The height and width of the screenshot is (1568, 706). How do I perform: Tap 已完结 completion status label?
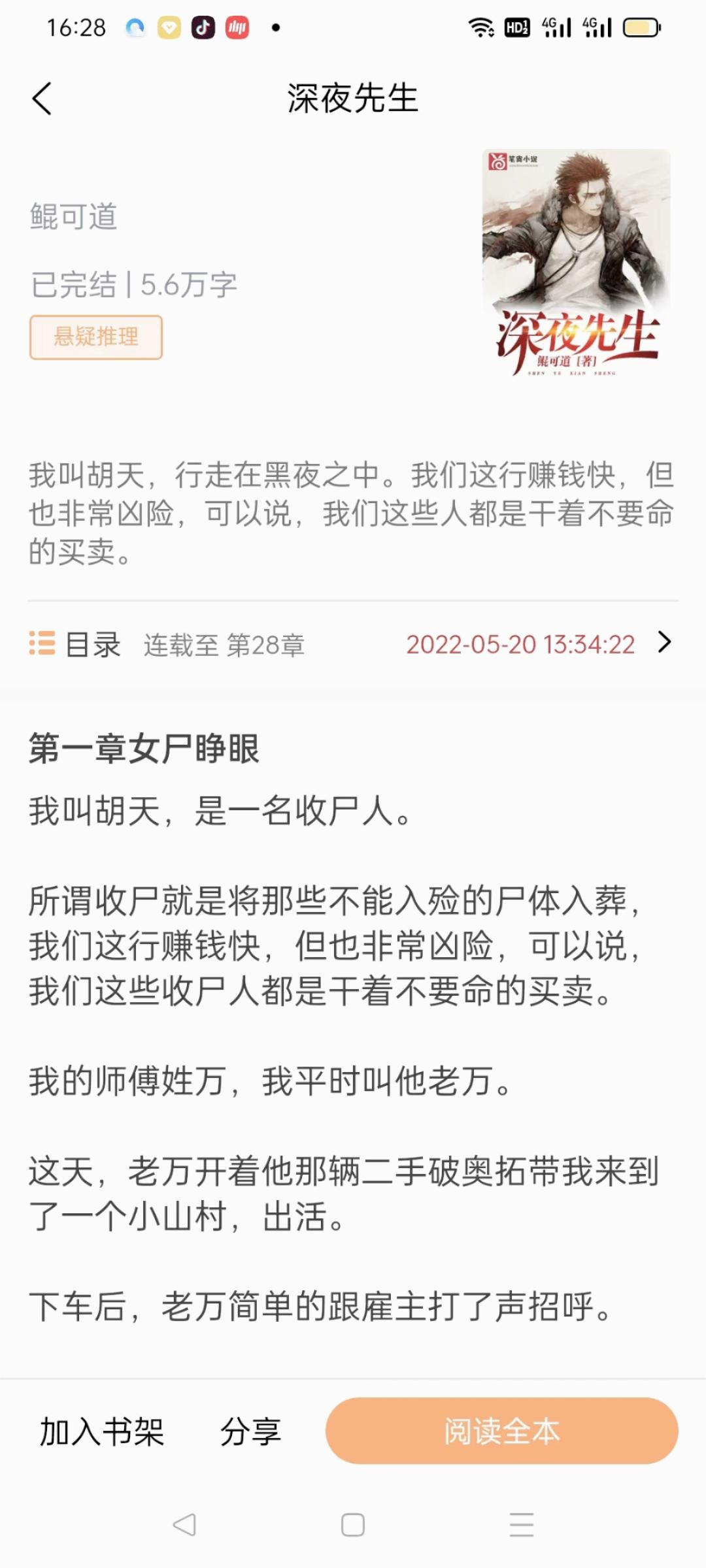[x=75, y=284]
